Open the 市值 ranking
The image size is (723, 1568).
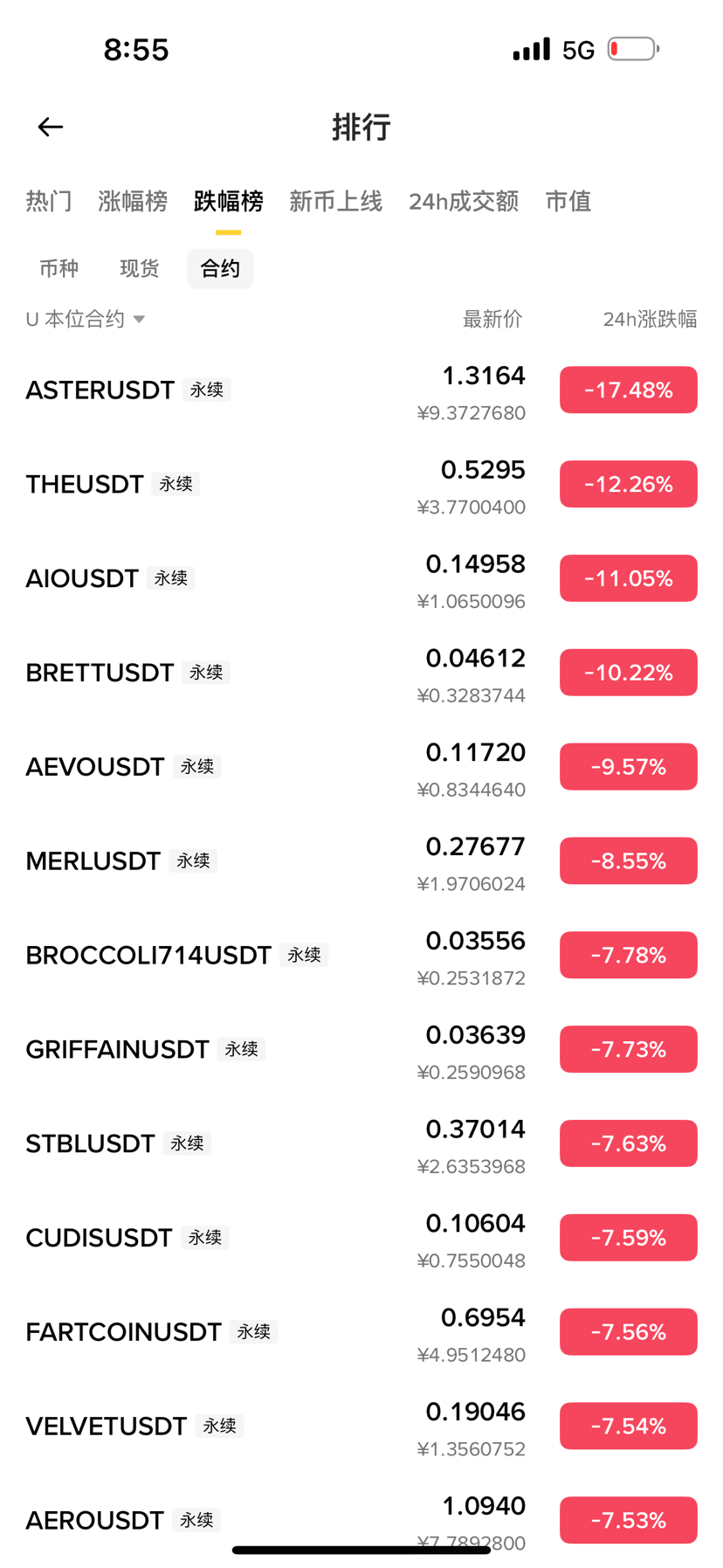click(568, 201)
